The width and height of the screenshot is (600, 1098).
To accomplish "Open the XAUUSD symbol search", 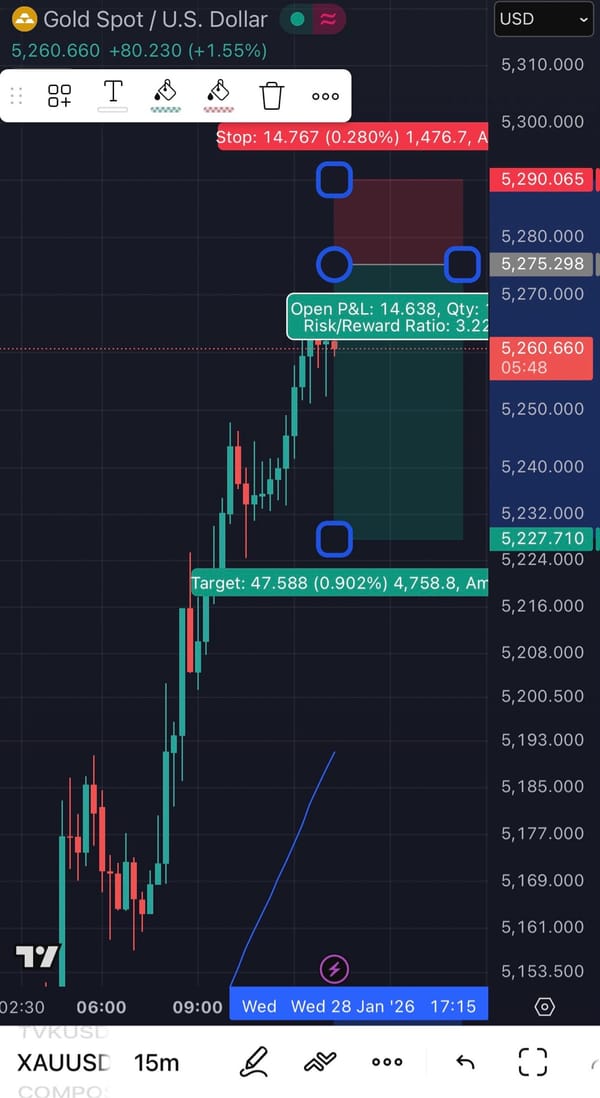I will click(64, 1062).
